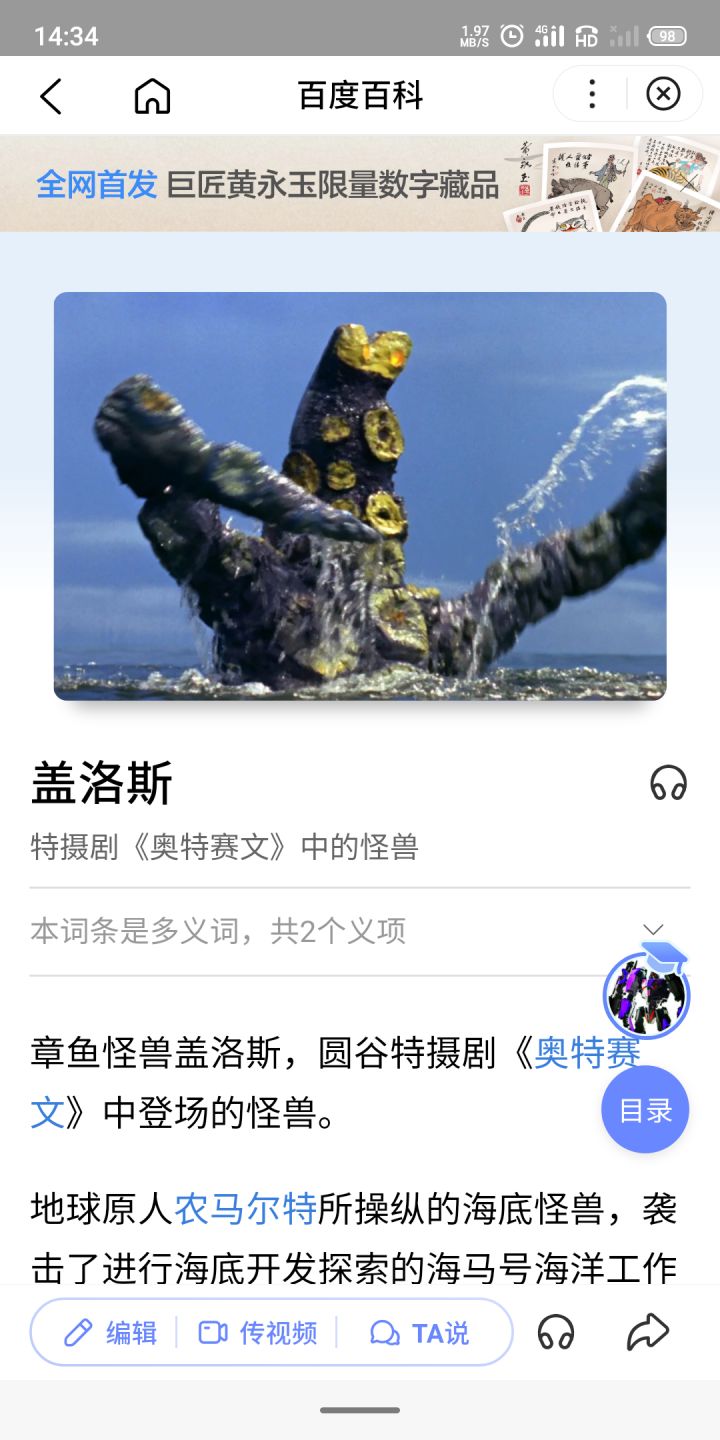Open the 农马尔特 link
The height and width of the screenshot is (1440, 720).
(x=245, y=1209)
